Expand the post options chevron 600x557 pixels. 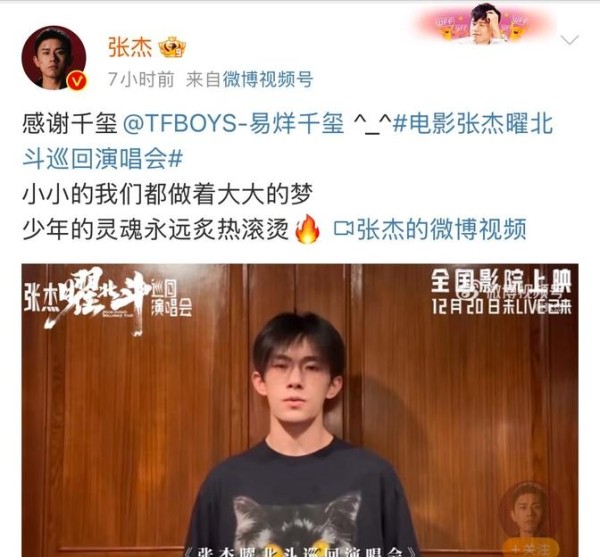pyautogui.click(x=569, y=41)
